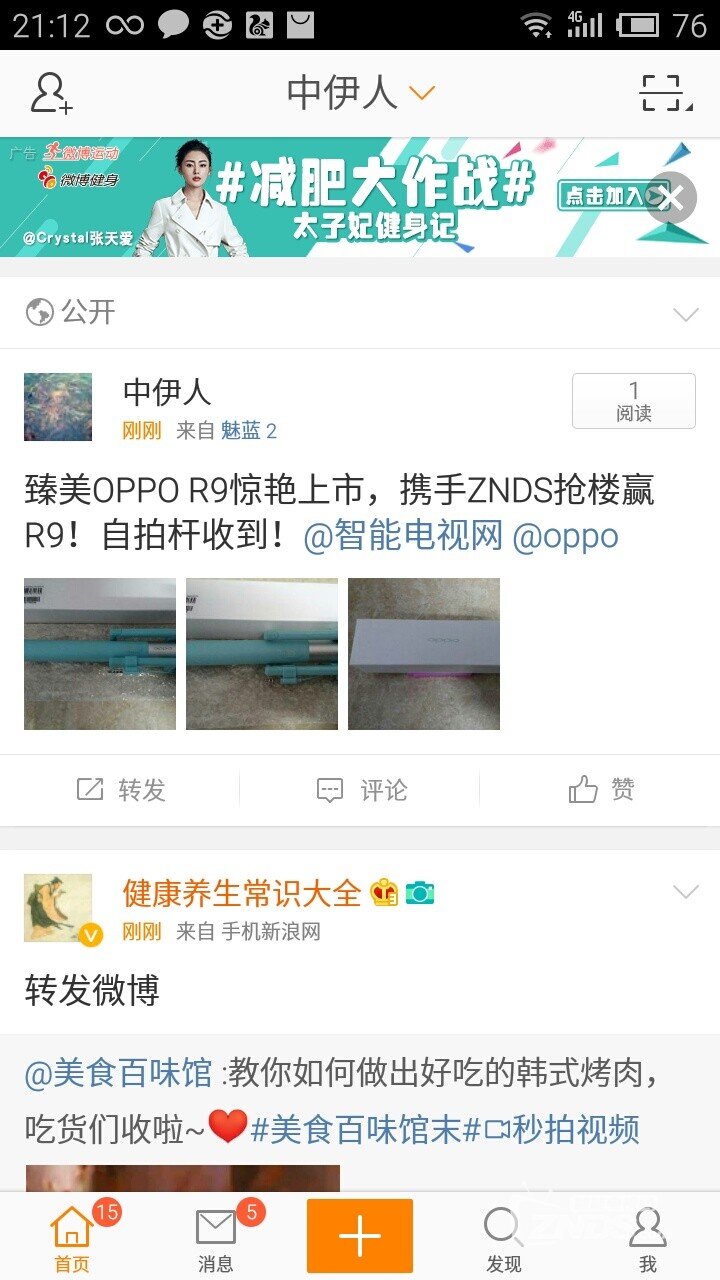This screenshot has width=720, height=1280.
Task: Like 中伊人's post with 赞
Action: click(x=600, y=790)
